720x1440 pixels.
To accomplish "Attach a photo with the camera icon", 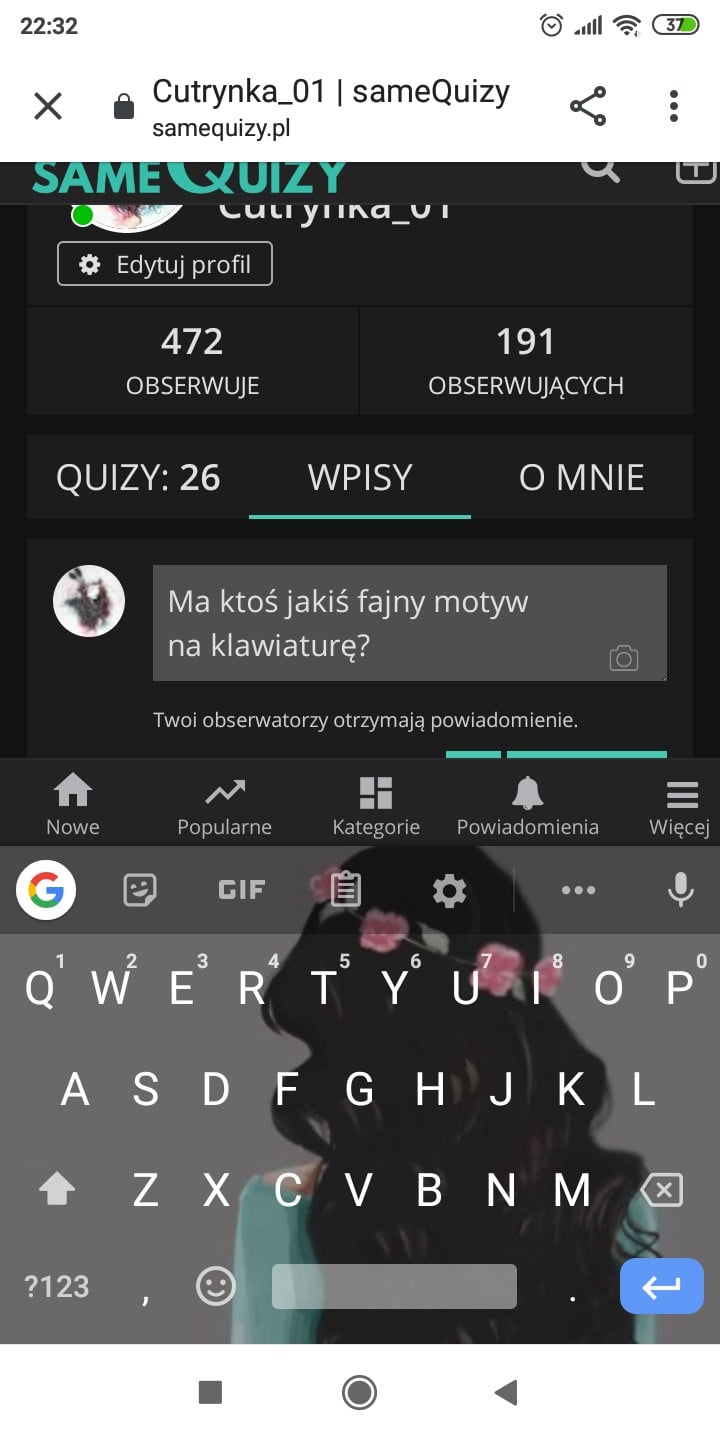I will (624, 658).
